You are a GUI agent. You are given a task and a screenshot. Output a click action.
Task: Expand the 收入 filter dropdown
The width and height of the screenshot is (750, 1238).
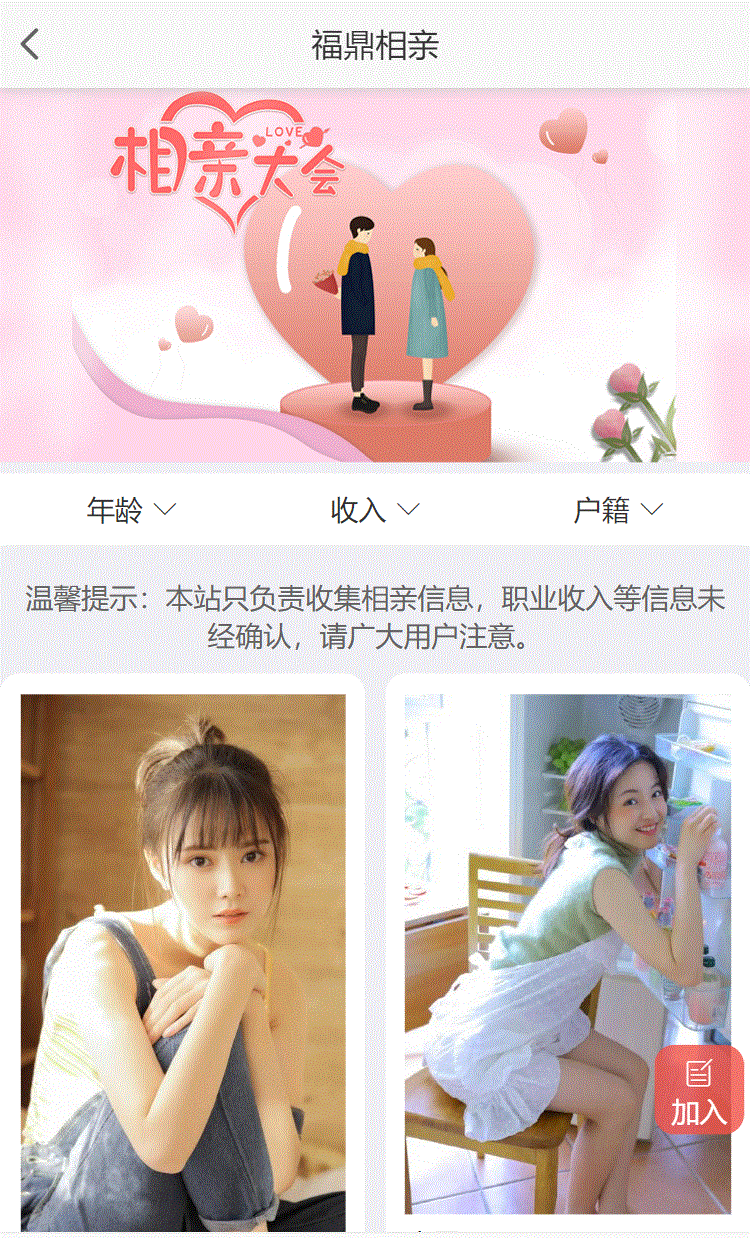click(374, 510)
